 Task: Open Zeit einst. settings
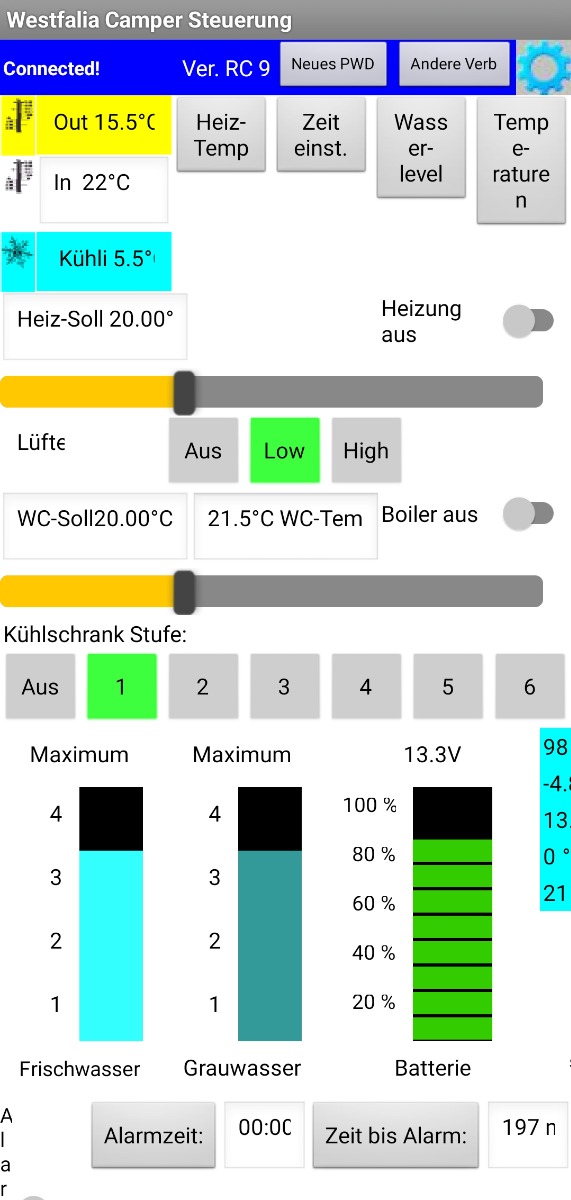[321, 135]
